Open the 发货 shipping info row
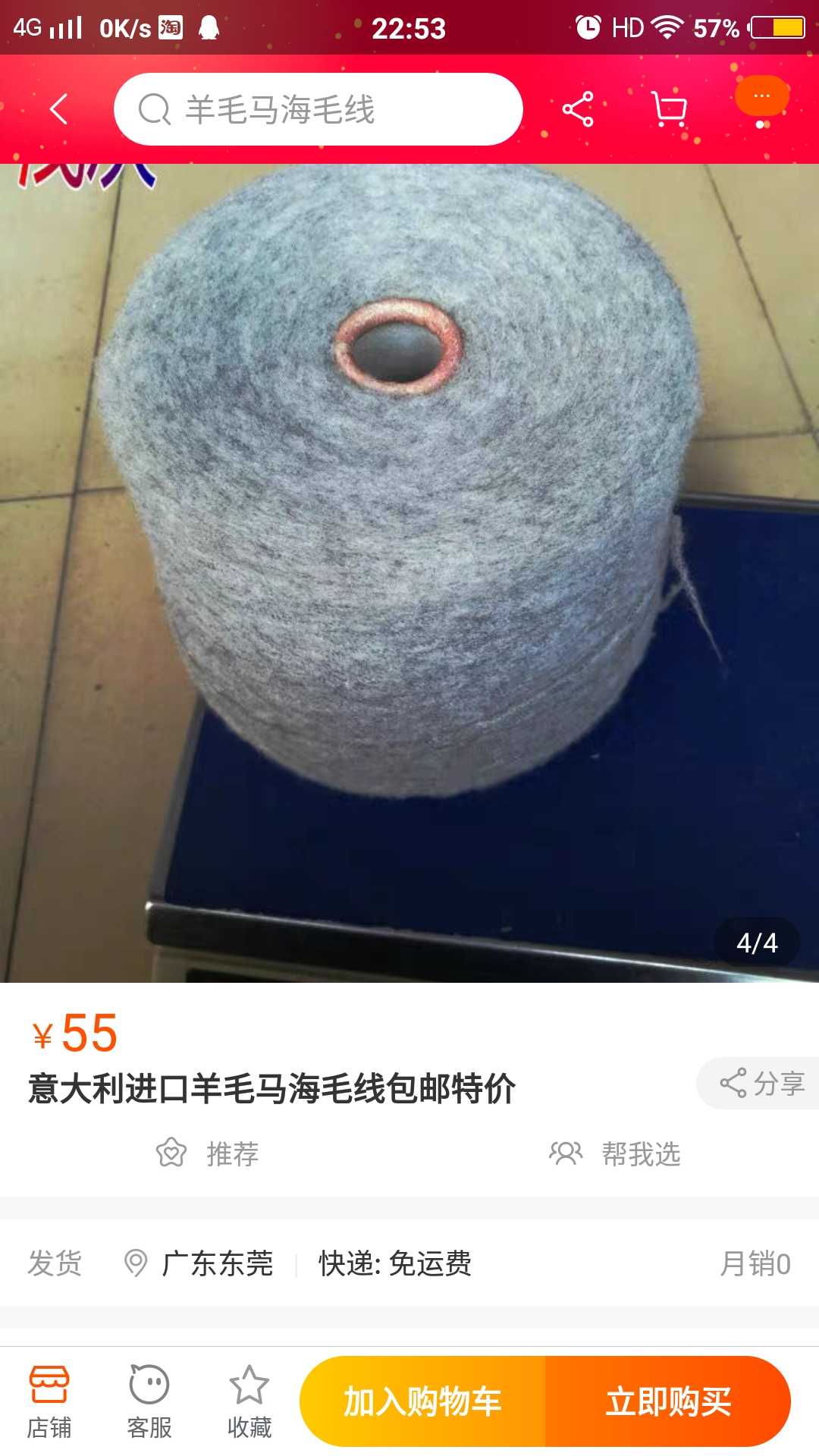 (409, 1263)
